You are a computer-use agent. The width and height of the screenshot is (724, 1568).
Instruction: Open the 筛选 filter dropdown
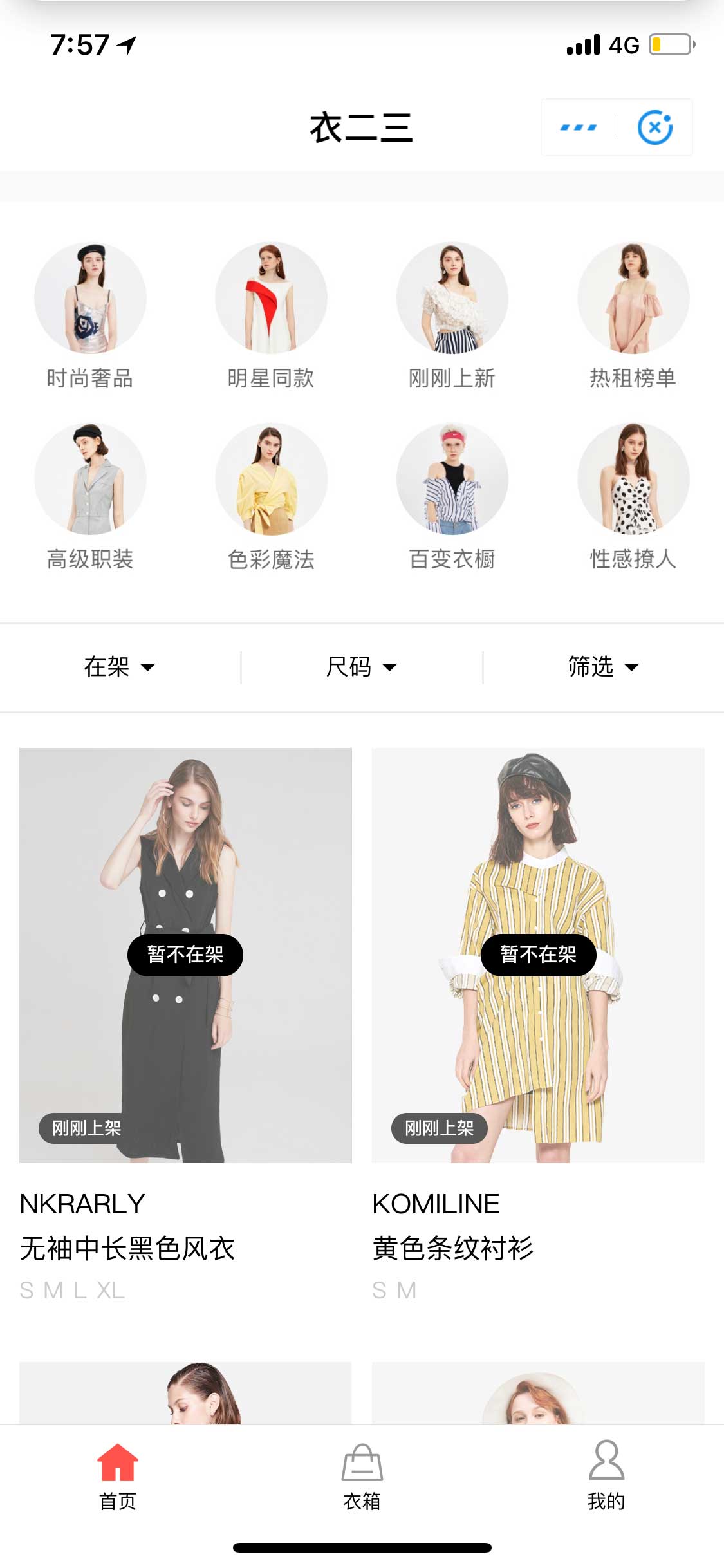click(x=603, y=667)
